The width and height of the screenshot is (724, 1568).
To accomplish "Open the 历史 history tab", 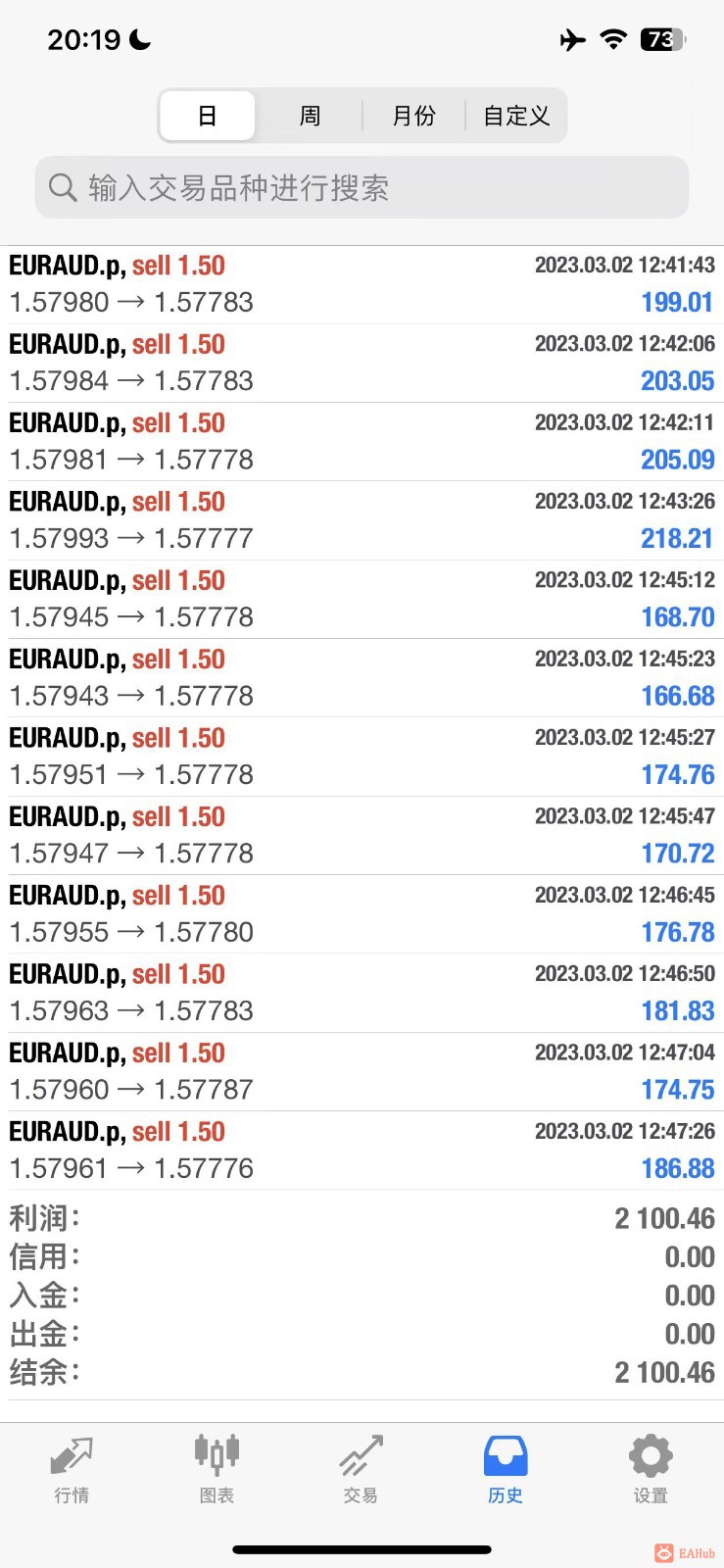I will click(x=506, y=1469).
